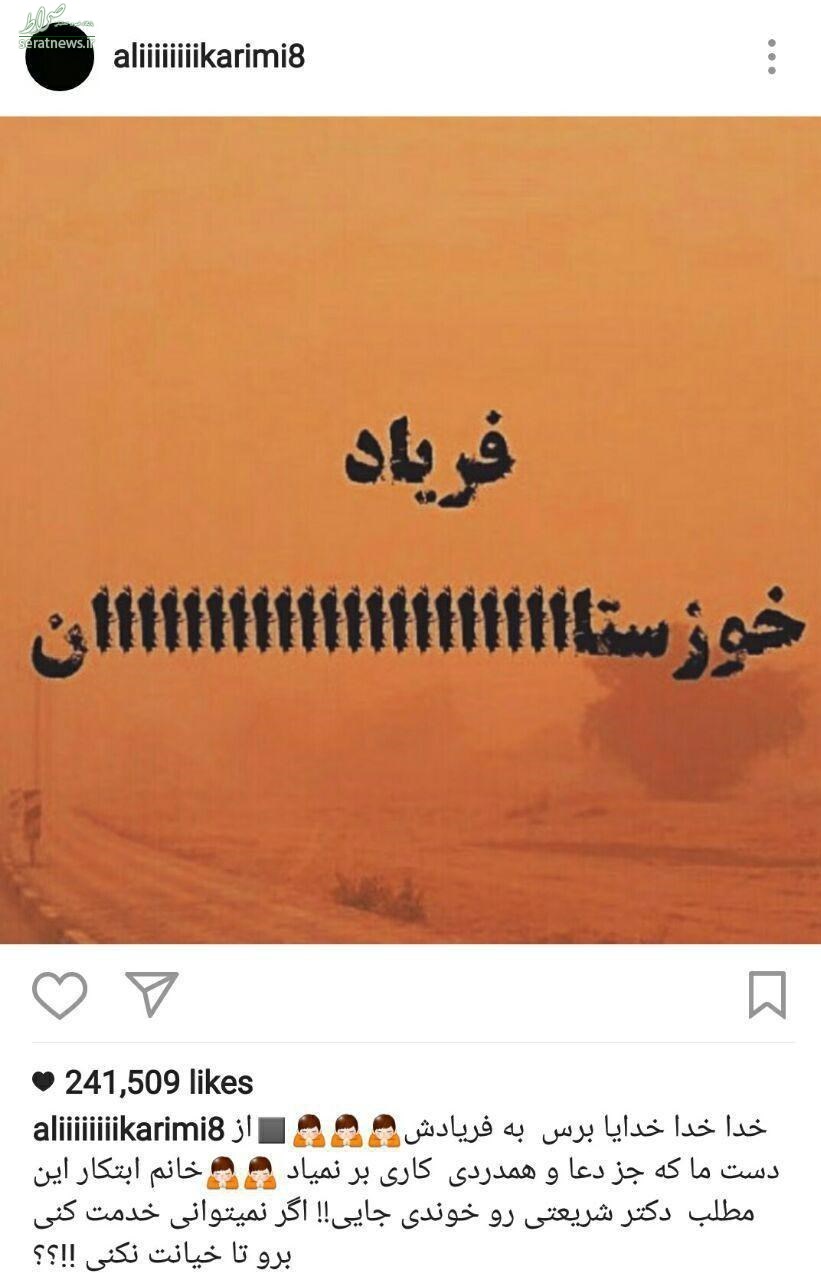Click the small heart beside the likes count

tap(41, 1082)
